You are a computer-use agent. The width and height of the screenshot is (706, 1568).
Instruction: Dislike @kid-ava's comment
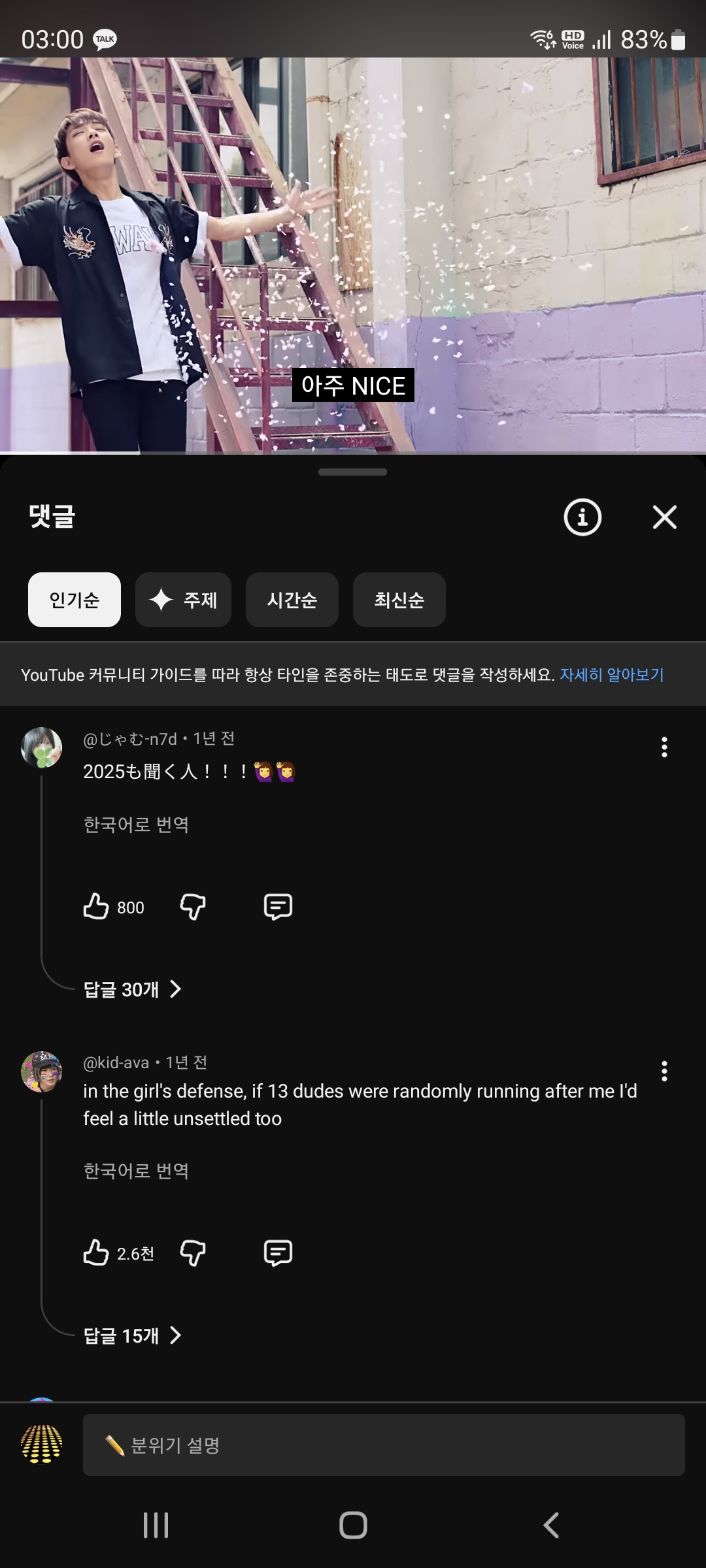pyautogui.click(x=193, y=1253)
